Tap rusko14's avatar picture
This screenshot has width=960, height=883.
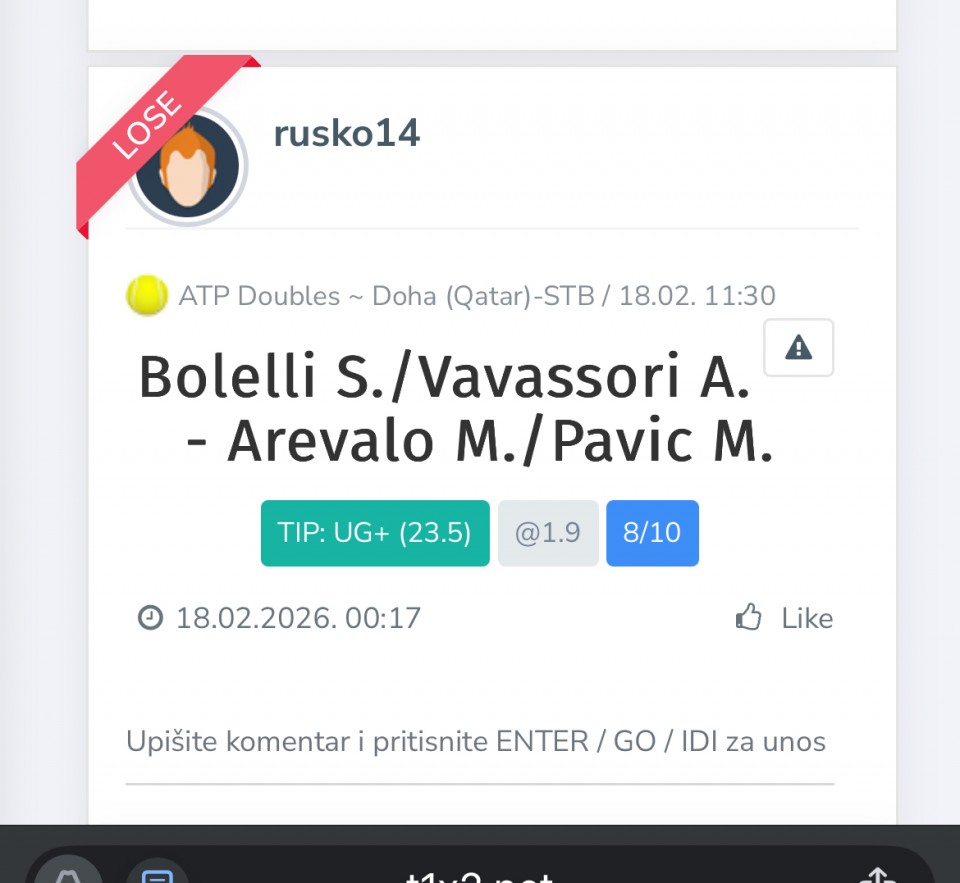(x=190, y=166)
